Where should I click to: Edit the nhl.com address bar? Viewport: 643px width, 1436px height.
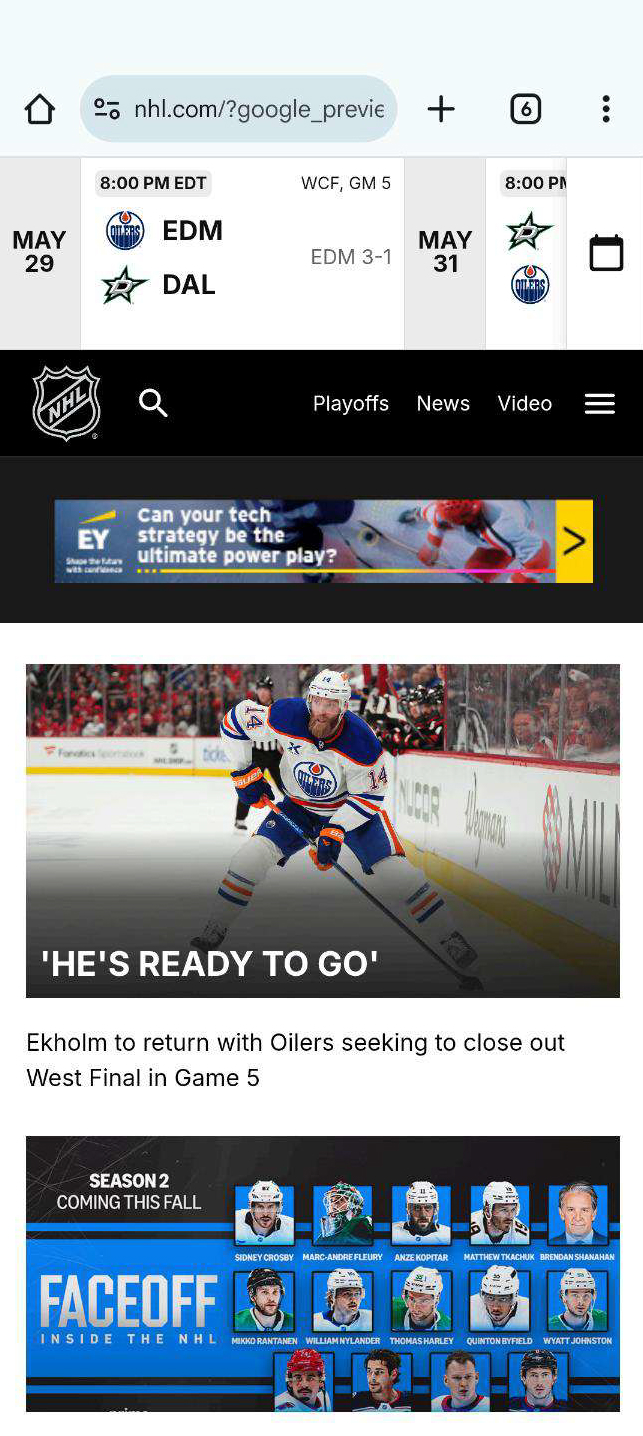tap(258, 109)
